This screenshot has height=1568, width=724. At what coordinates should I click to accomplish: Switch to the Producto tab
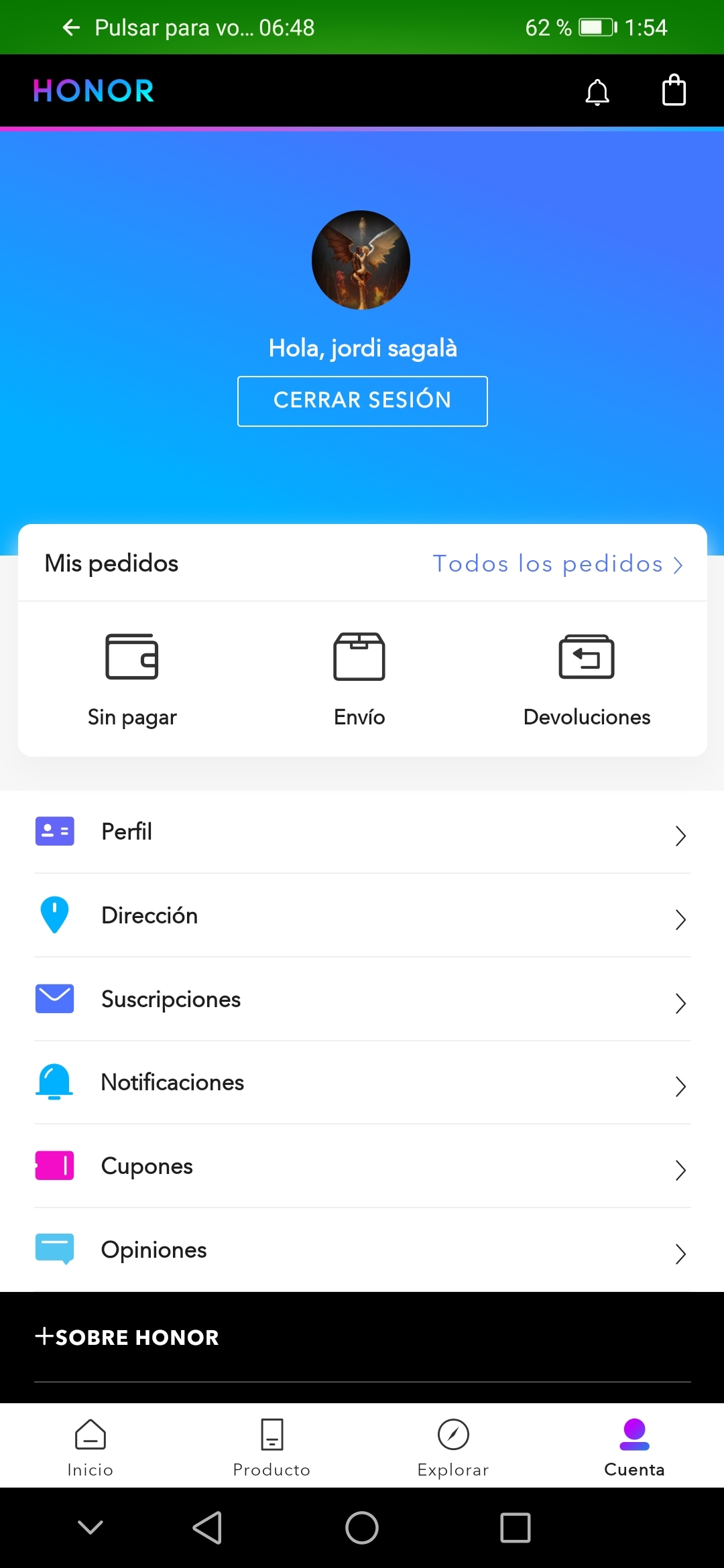[271, 1447]
